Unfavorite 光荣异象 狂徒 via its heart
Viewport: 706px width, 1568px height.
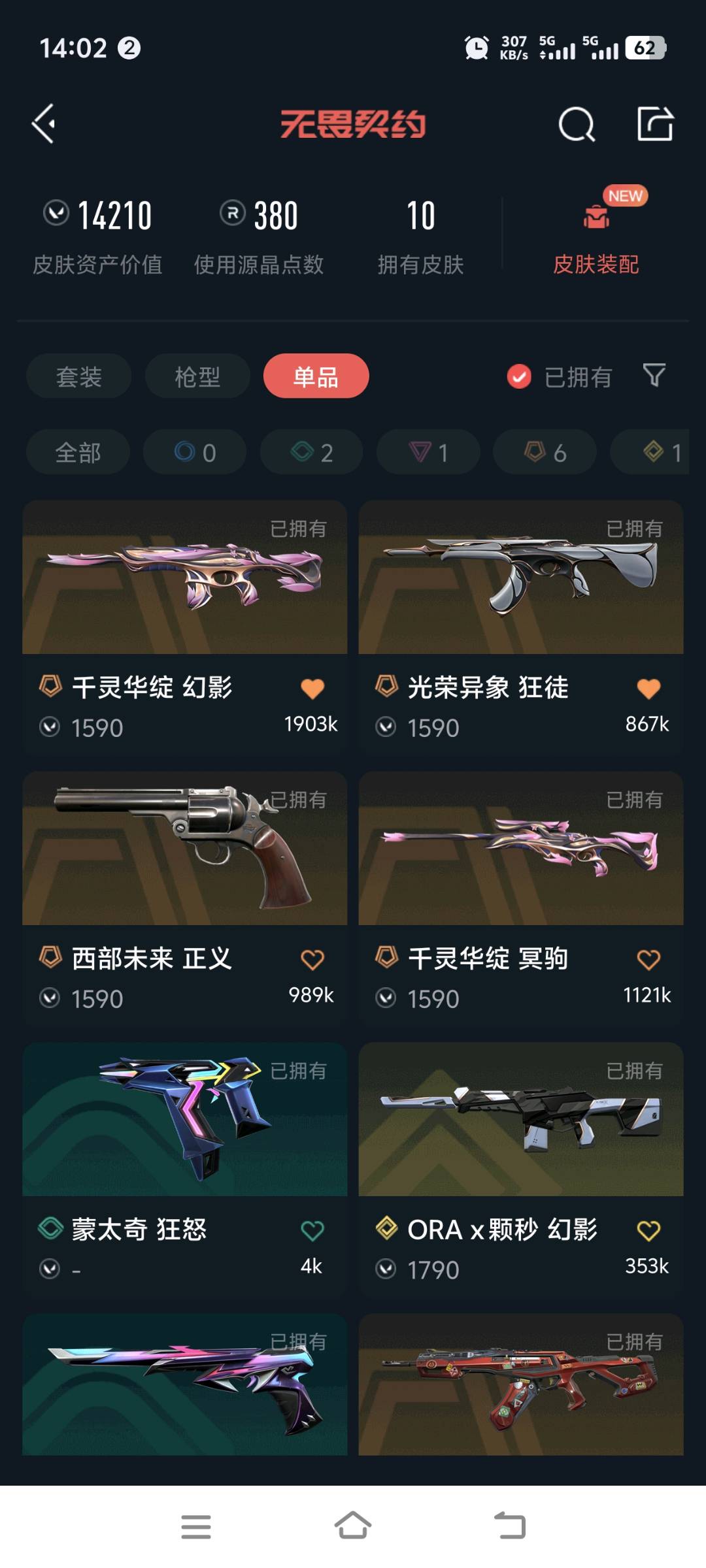[648, 688]
